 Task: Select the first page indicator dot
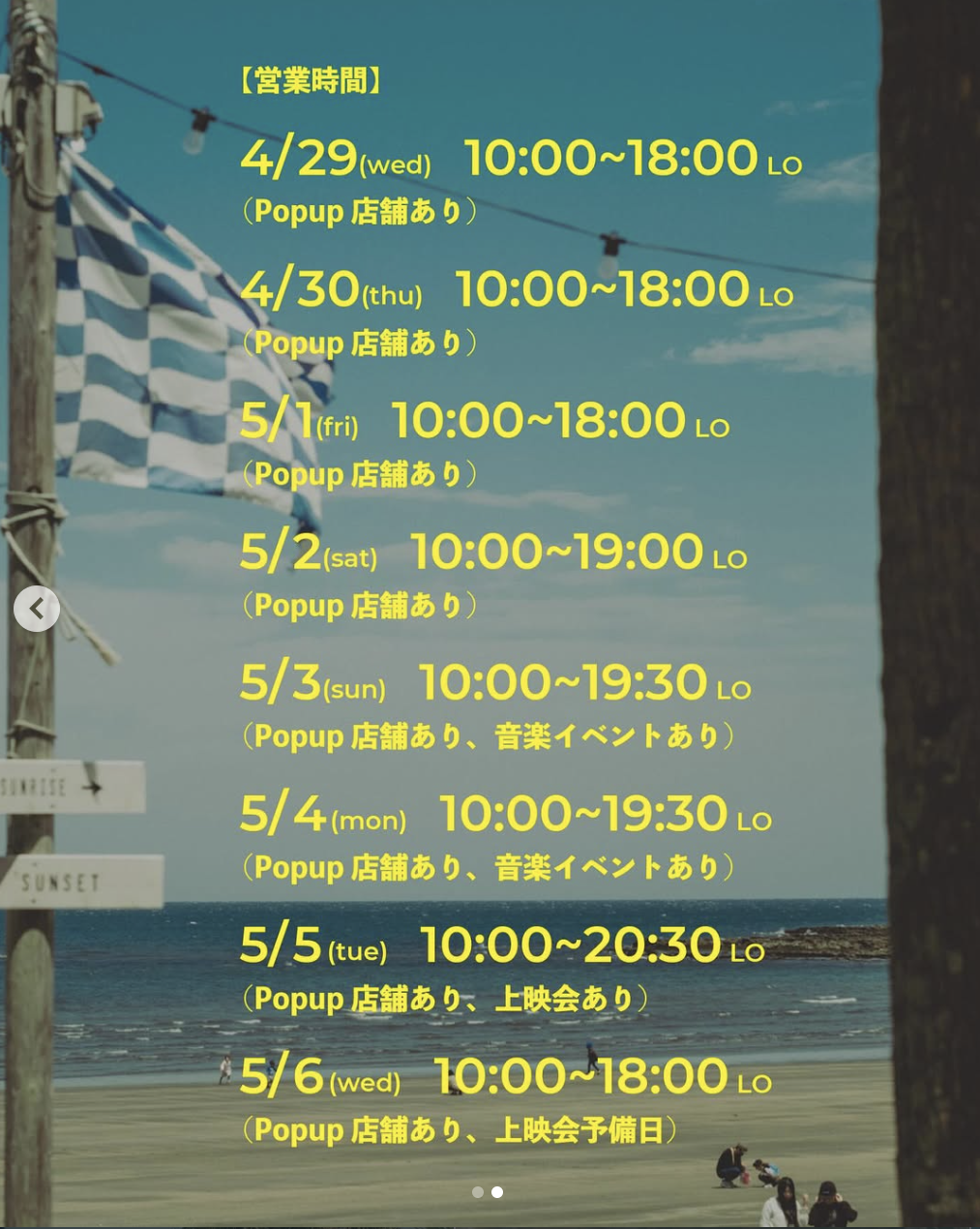click(478, 1192)
